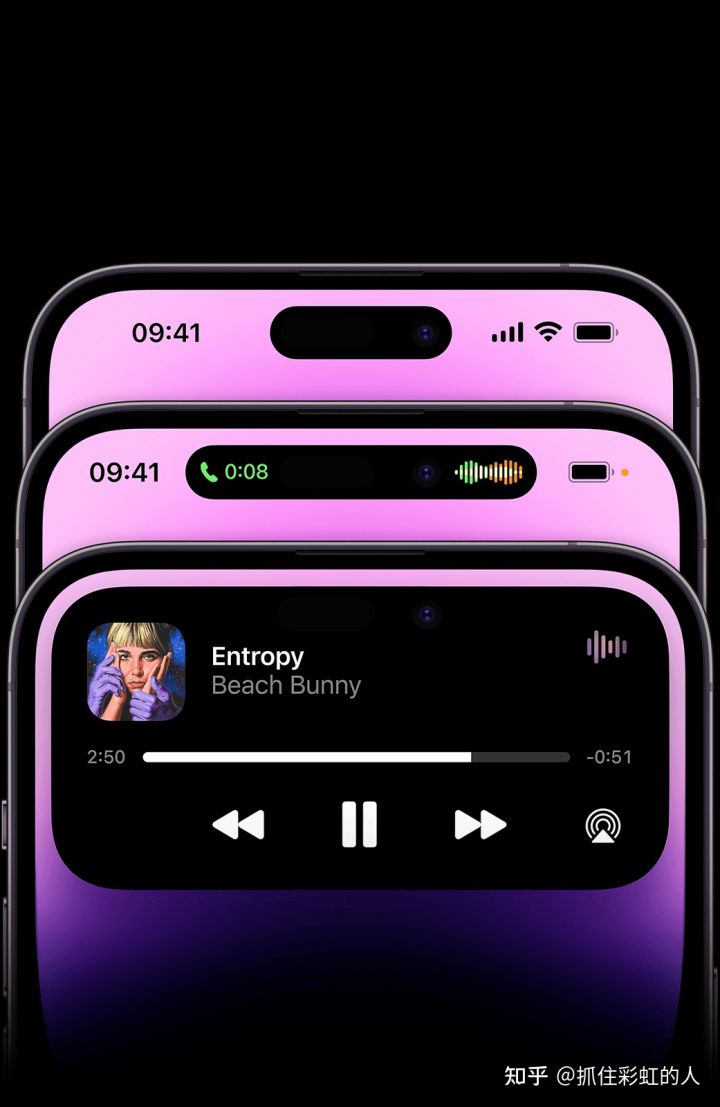The image size is (720, 1107).
Task: Skip forward to the next track
Action: tap(480, 823)
